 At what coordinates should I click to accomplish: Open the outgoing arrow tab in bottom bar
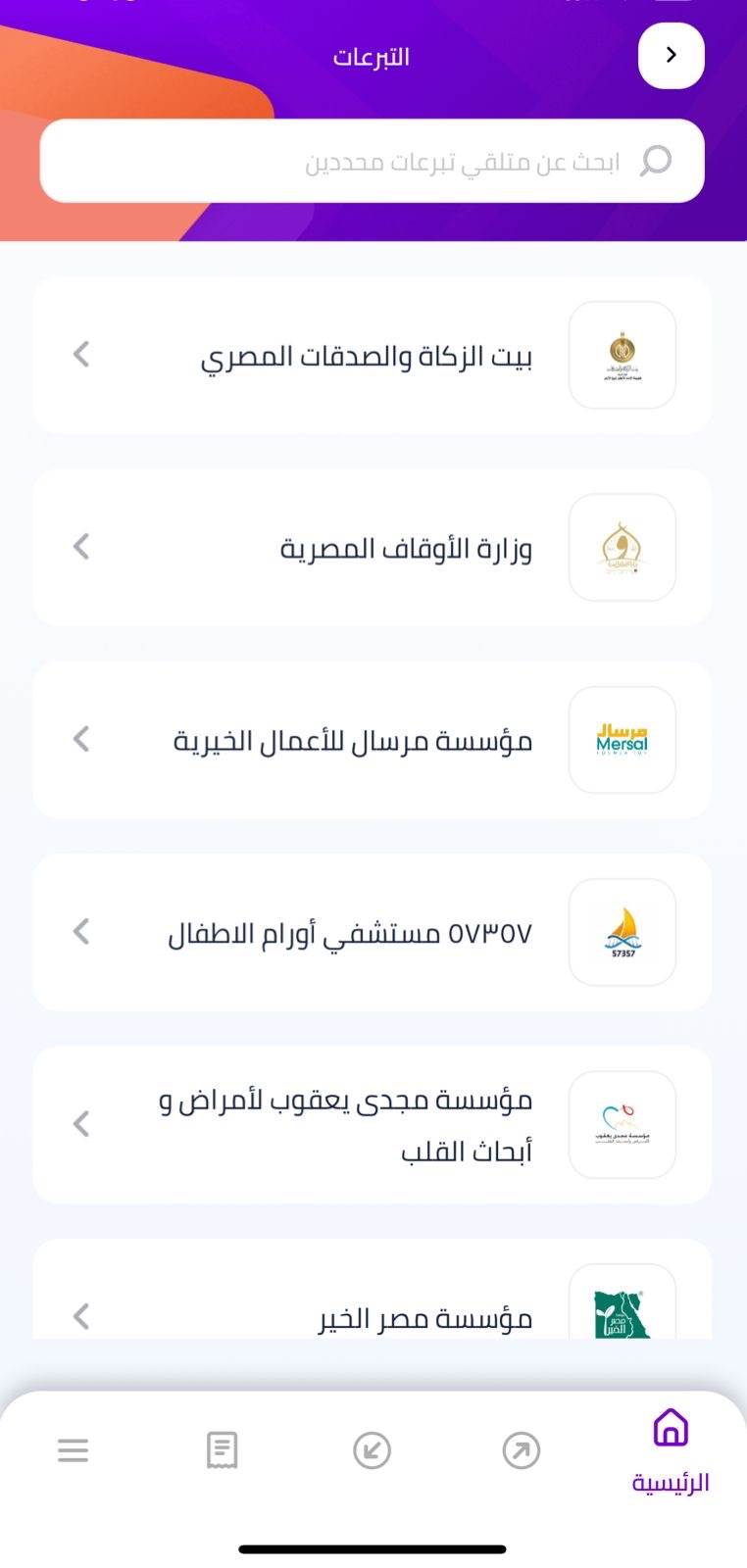522,1450
